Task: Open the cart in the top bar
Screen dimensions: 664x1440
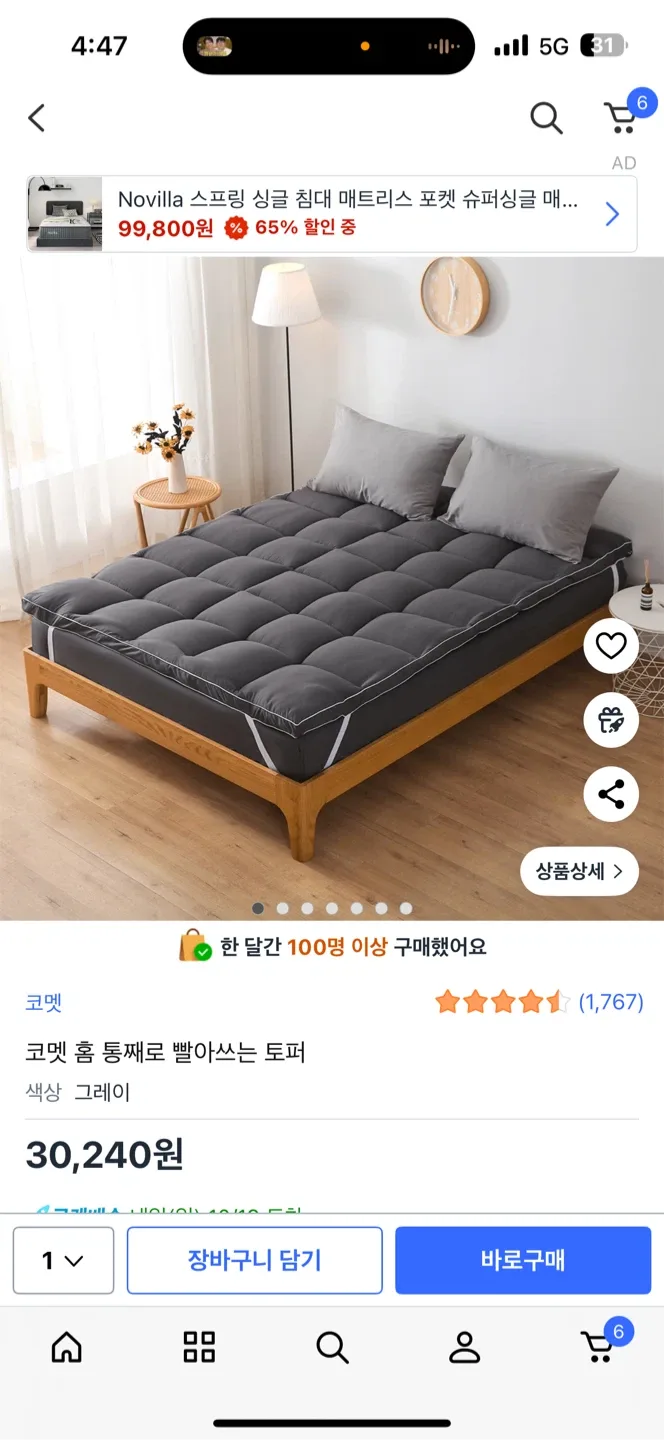Action: 621,118
